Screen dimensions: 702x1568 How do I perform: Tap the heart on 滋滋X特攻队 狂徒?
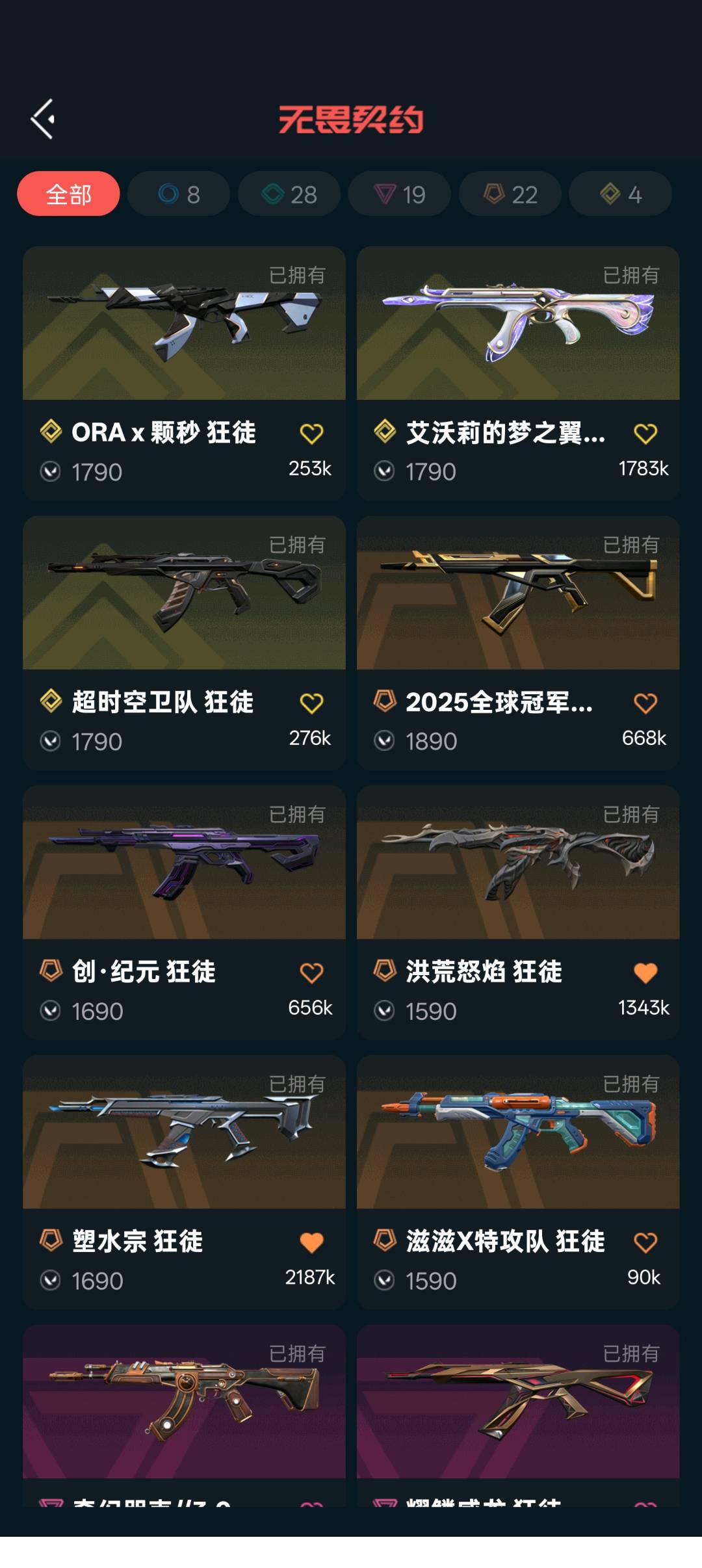[x=645, y=1242]
